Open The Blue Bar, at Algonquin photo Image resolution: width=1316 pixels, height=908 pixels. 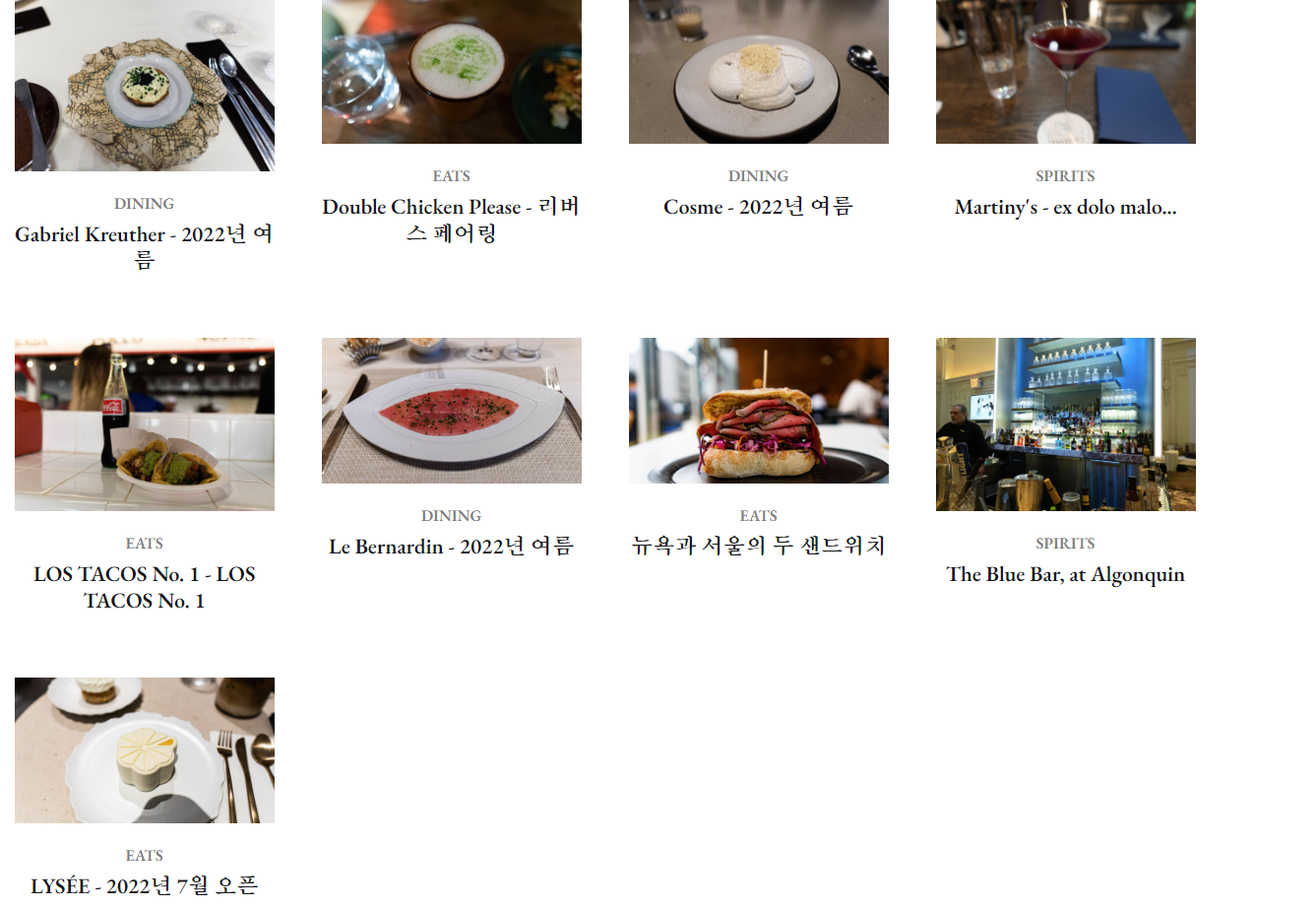1065,424
